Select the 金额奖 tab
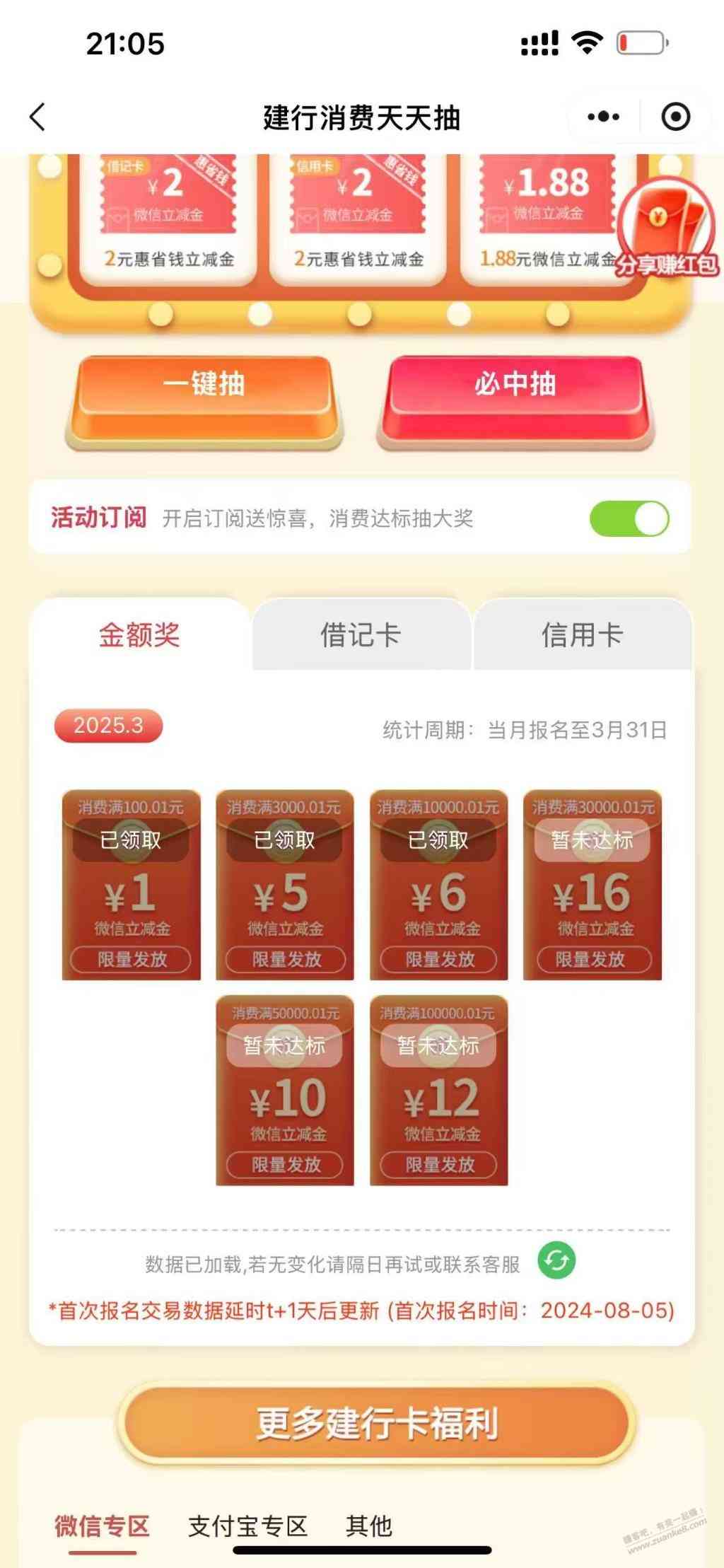This screenshot has width=724, height=1568. pyautogui.click(x=139, y=634)
